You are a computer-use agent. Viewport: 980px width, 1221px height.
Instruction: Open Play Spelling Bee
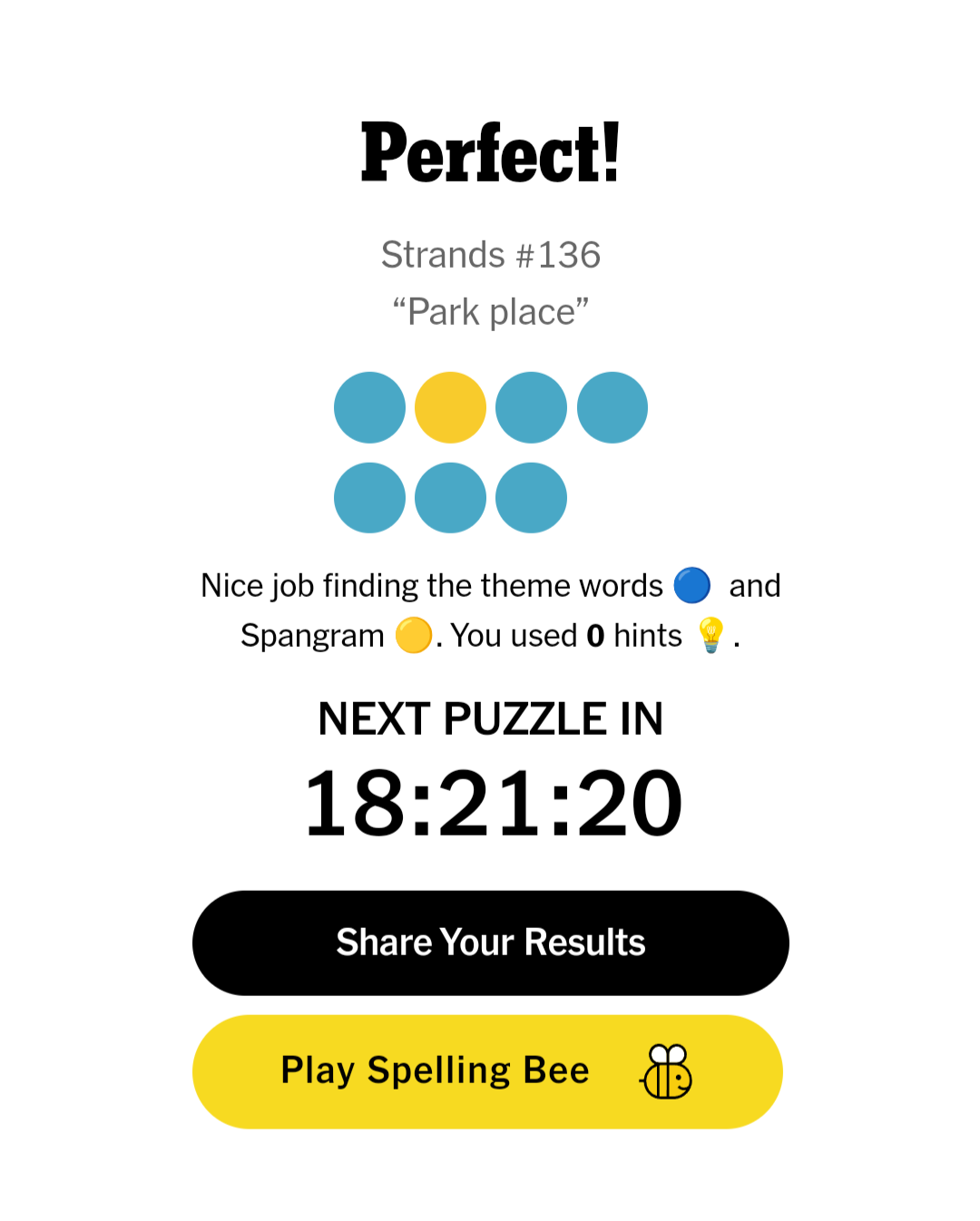click(487, 1071)
